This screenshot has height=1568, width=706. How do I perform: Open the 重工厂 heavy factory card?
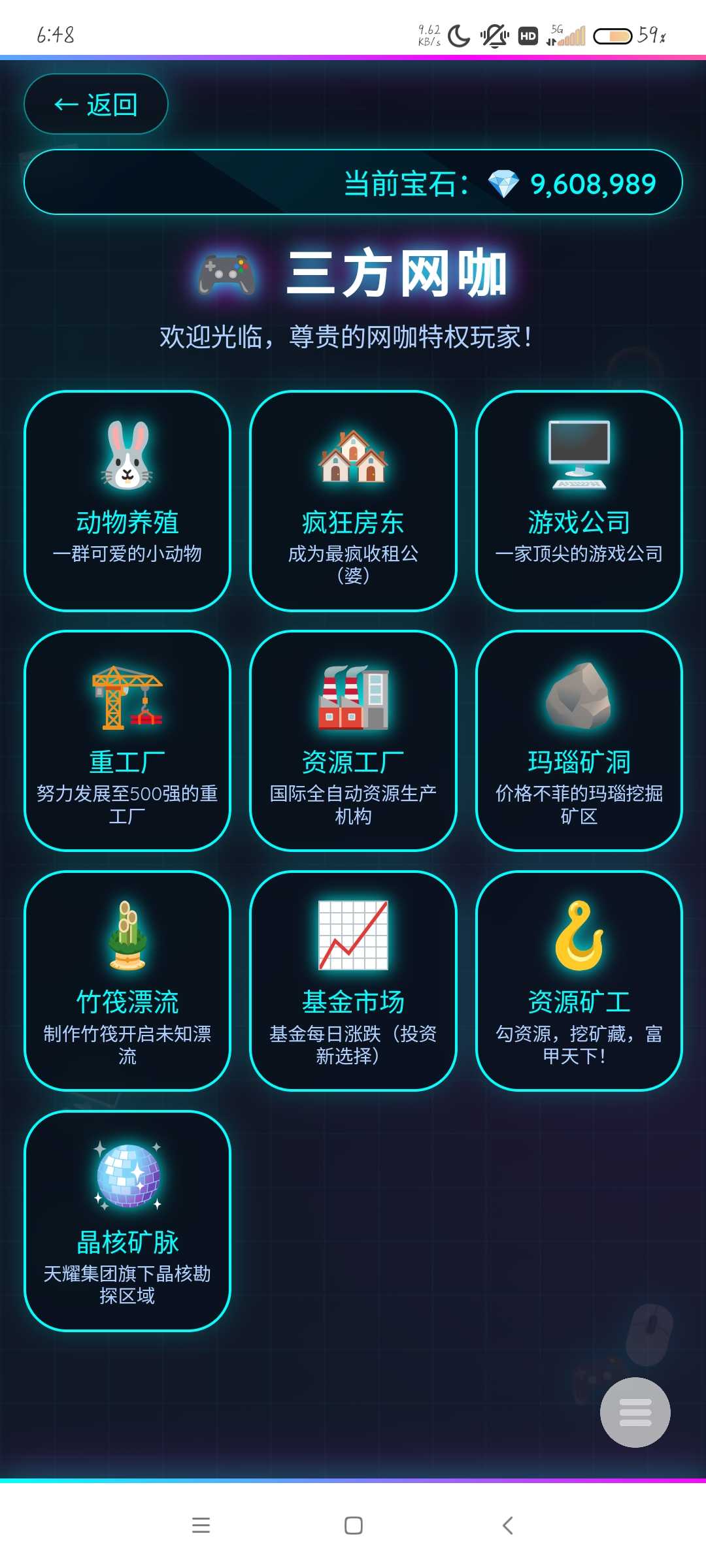point(127,741)
